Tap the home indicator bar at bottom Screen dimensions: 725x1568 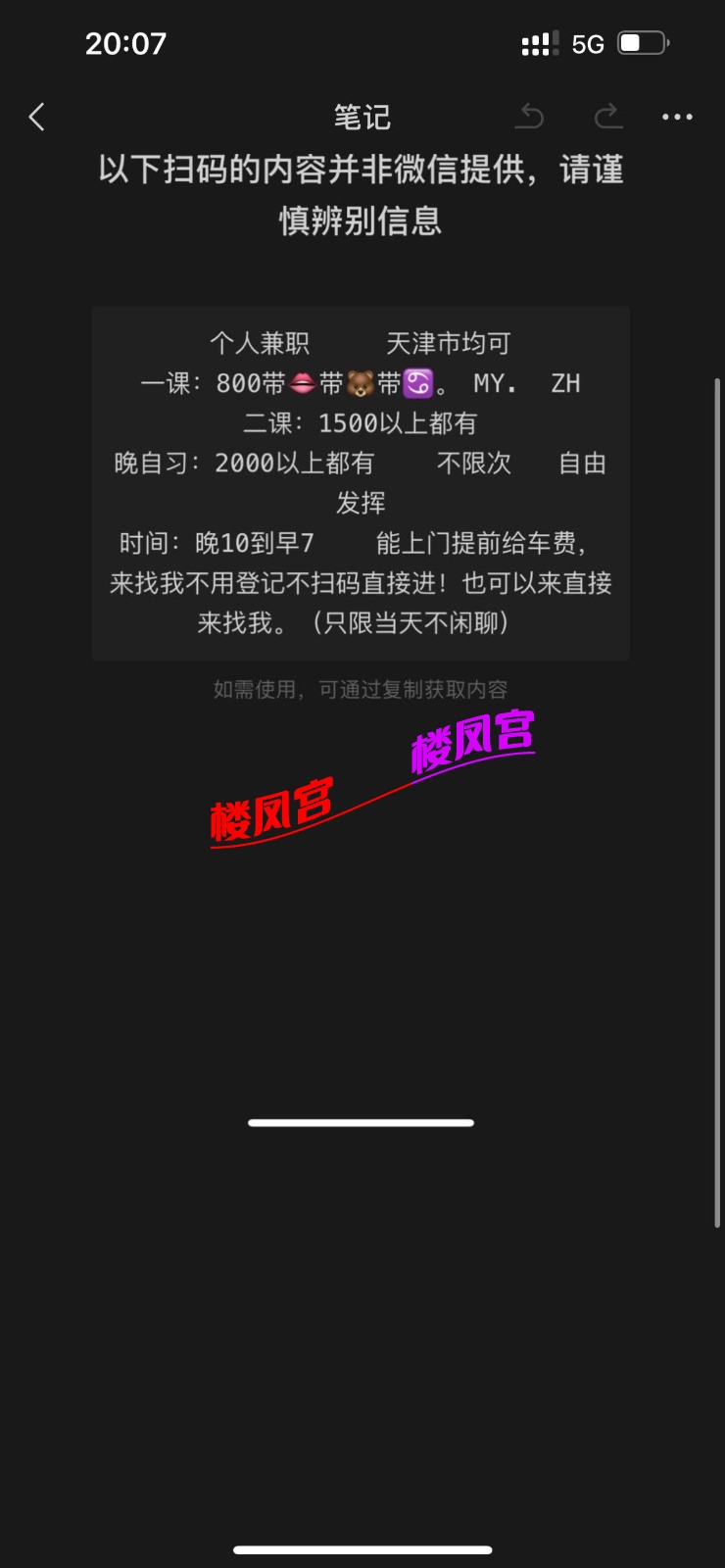(x=362, y=1549)
